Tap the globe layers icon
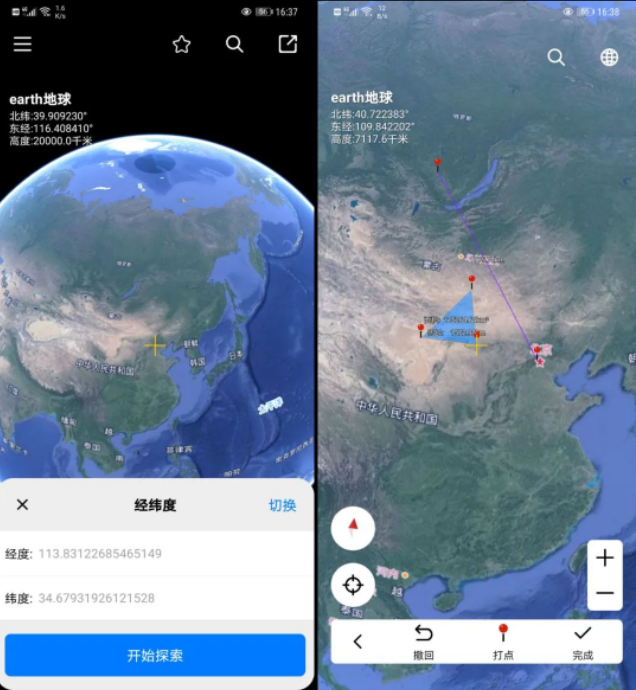This screenshot has width=636, height=690. tap(609, 57)
